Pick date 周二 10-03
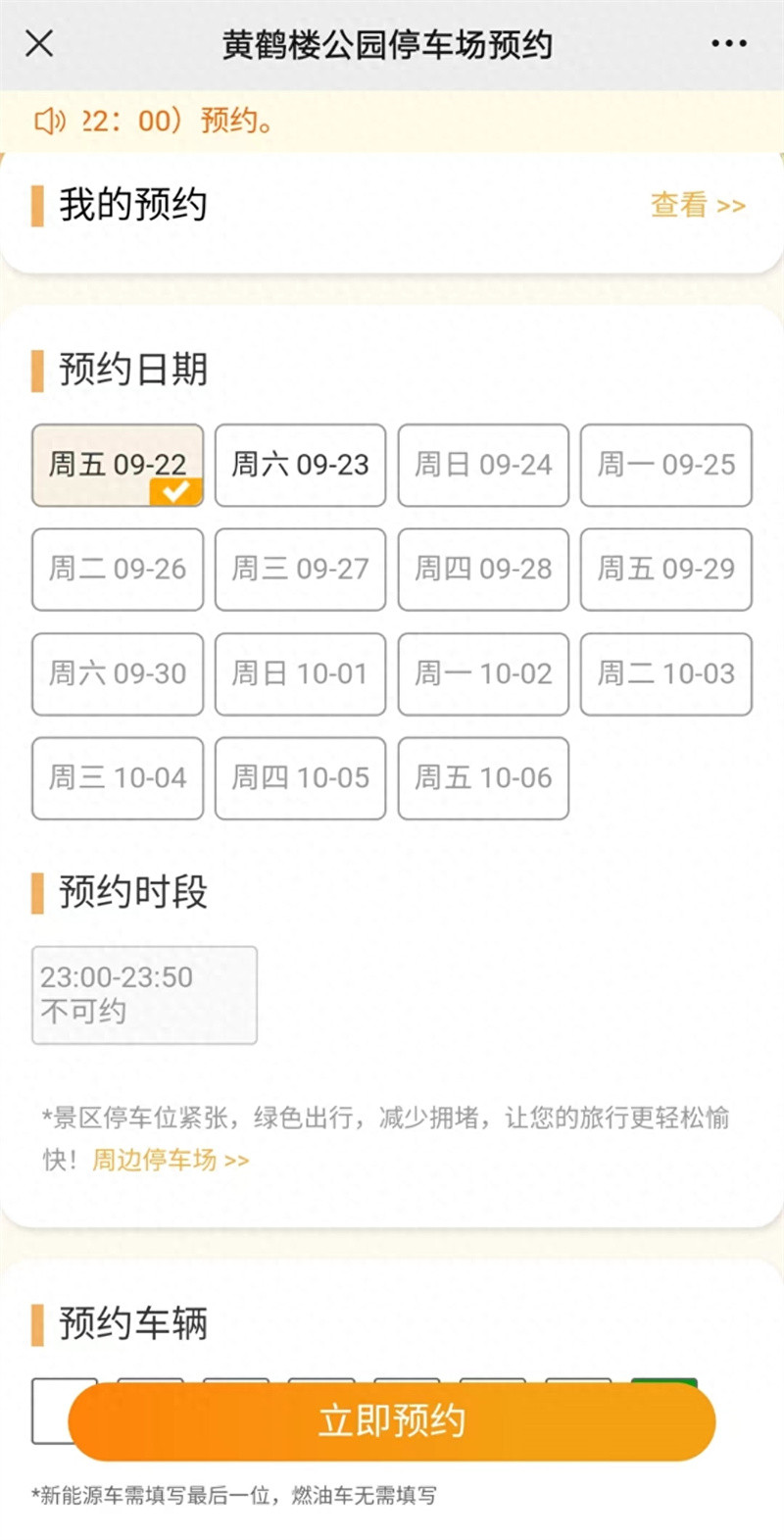The height and width of the screenshot is (1540, 784). (666, 674)
